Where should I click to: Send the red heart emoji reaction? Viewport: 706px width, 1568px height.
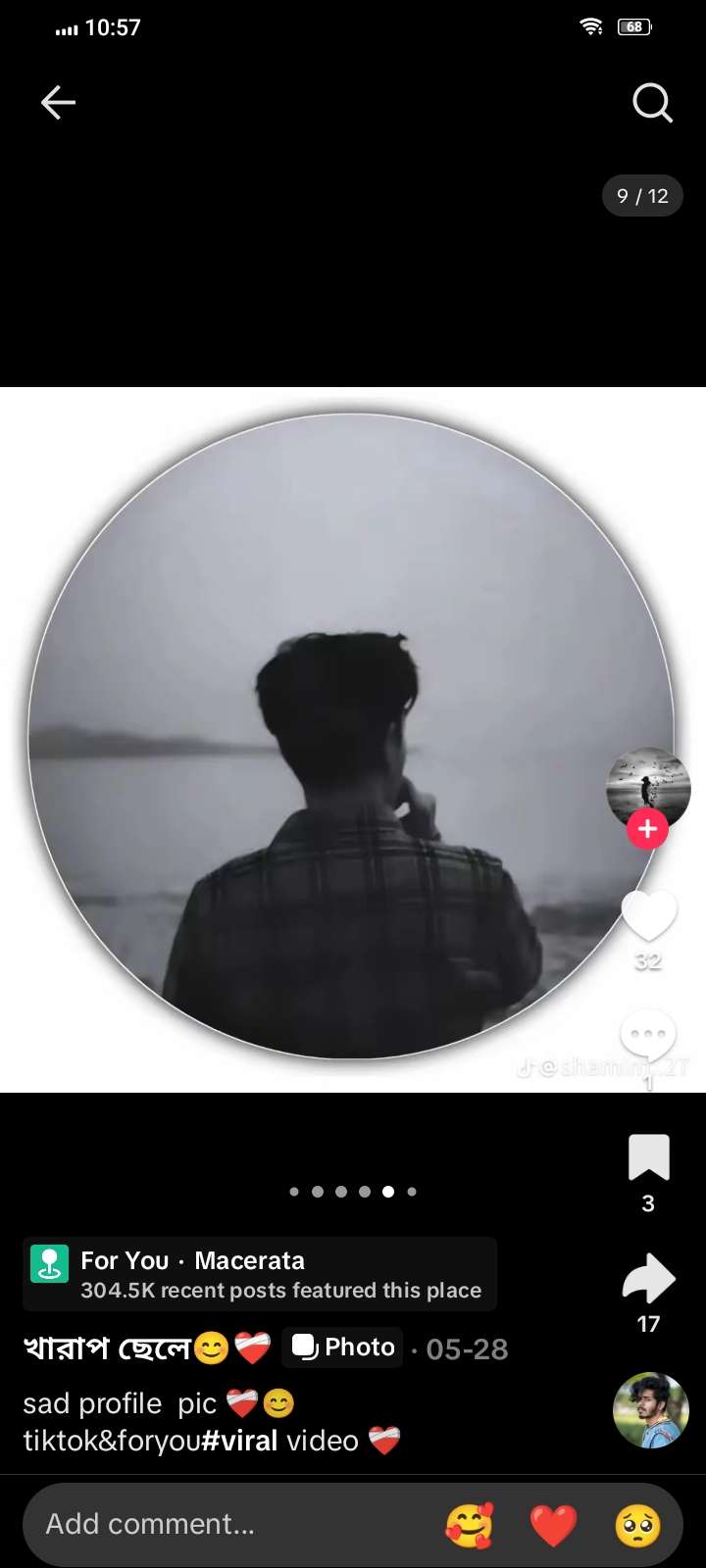coord(553,1525)
